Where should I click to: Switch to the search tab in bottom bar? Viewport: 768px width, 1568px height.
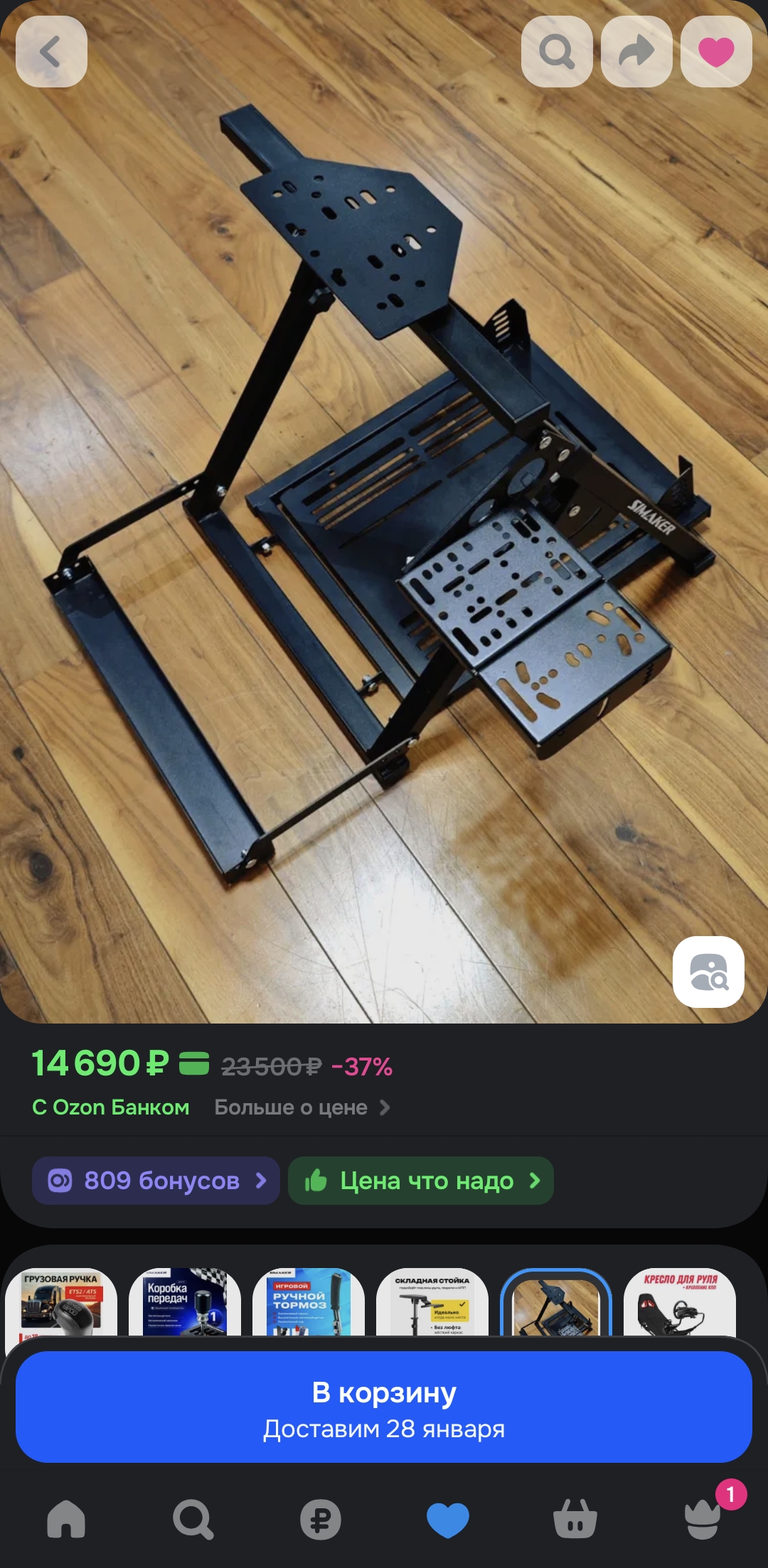coord(193,1520)
